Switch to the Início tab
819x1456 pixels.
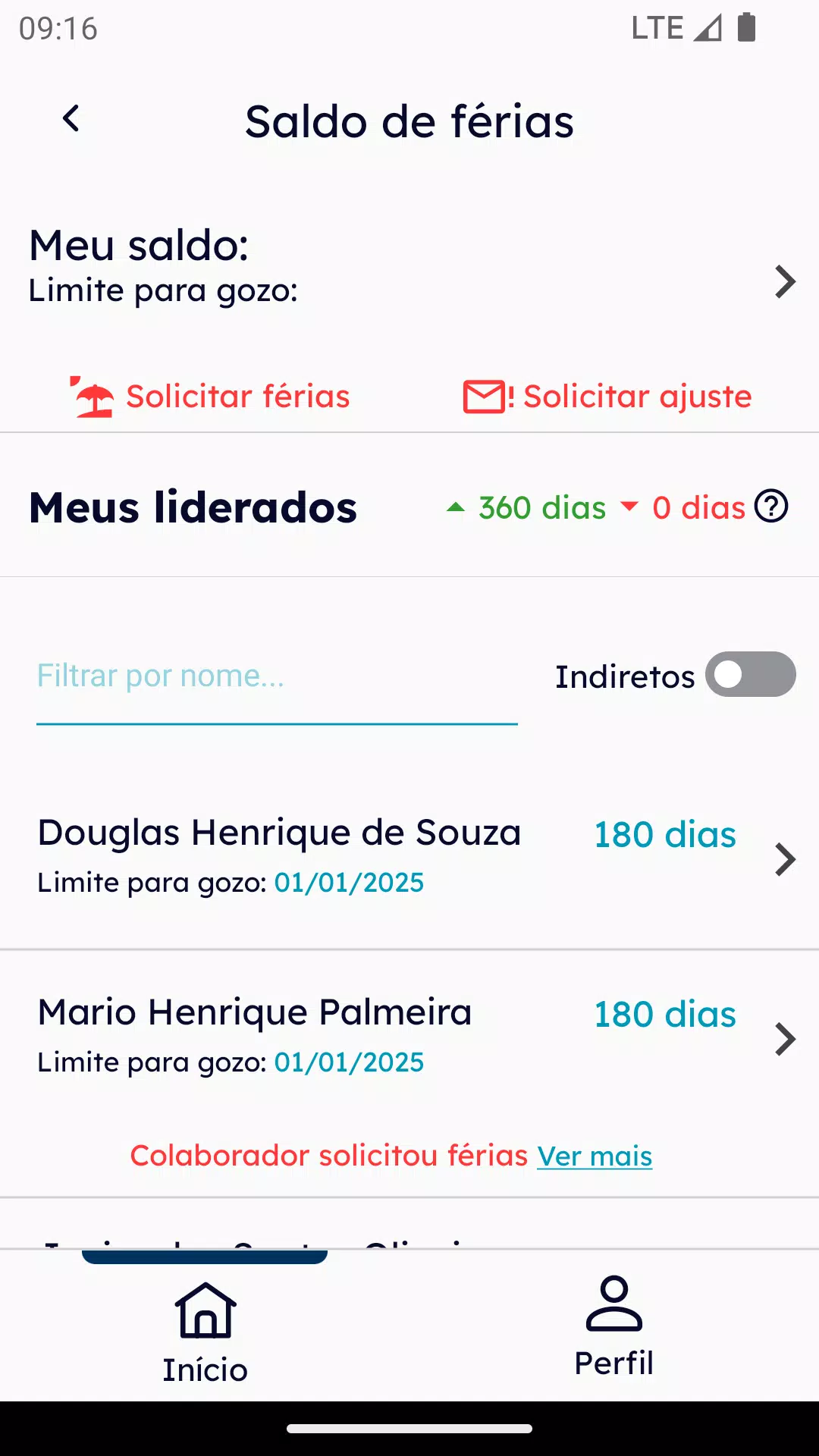point(206,1332)
